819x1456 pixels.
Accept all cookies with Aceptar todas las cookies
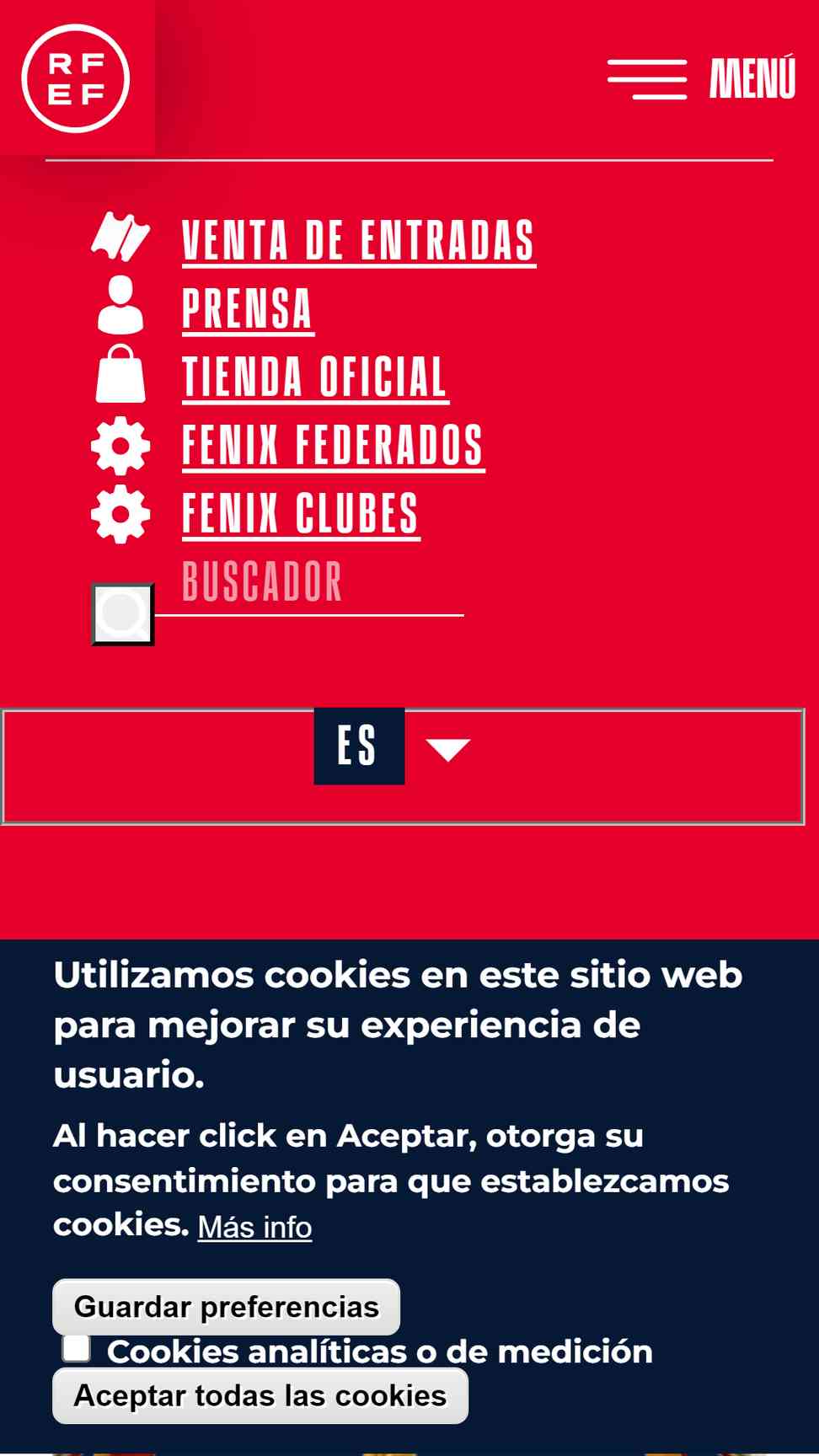coord(260,1396)
